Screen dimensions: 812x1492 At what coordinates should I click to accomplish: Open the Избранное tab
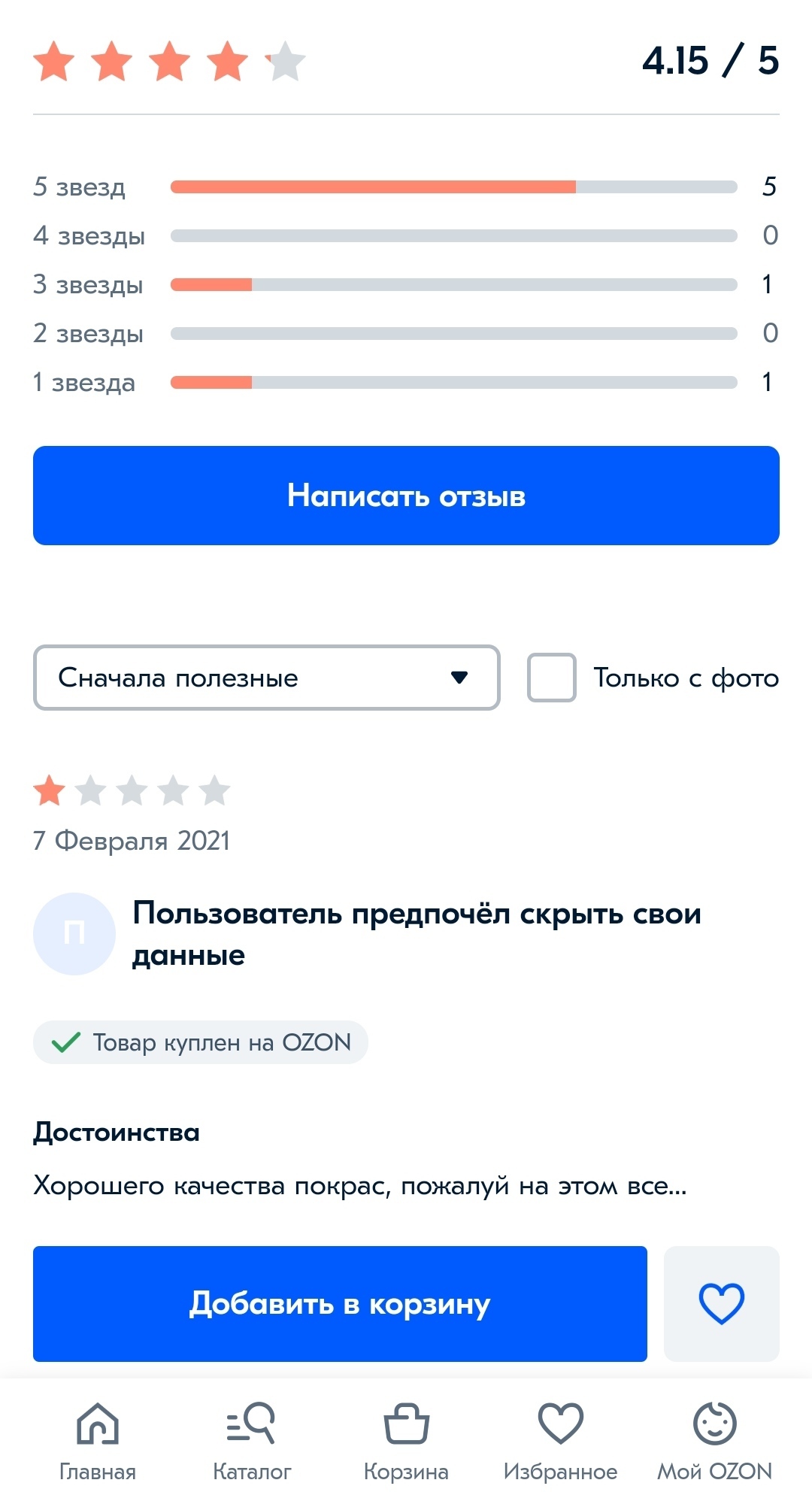561,1441
